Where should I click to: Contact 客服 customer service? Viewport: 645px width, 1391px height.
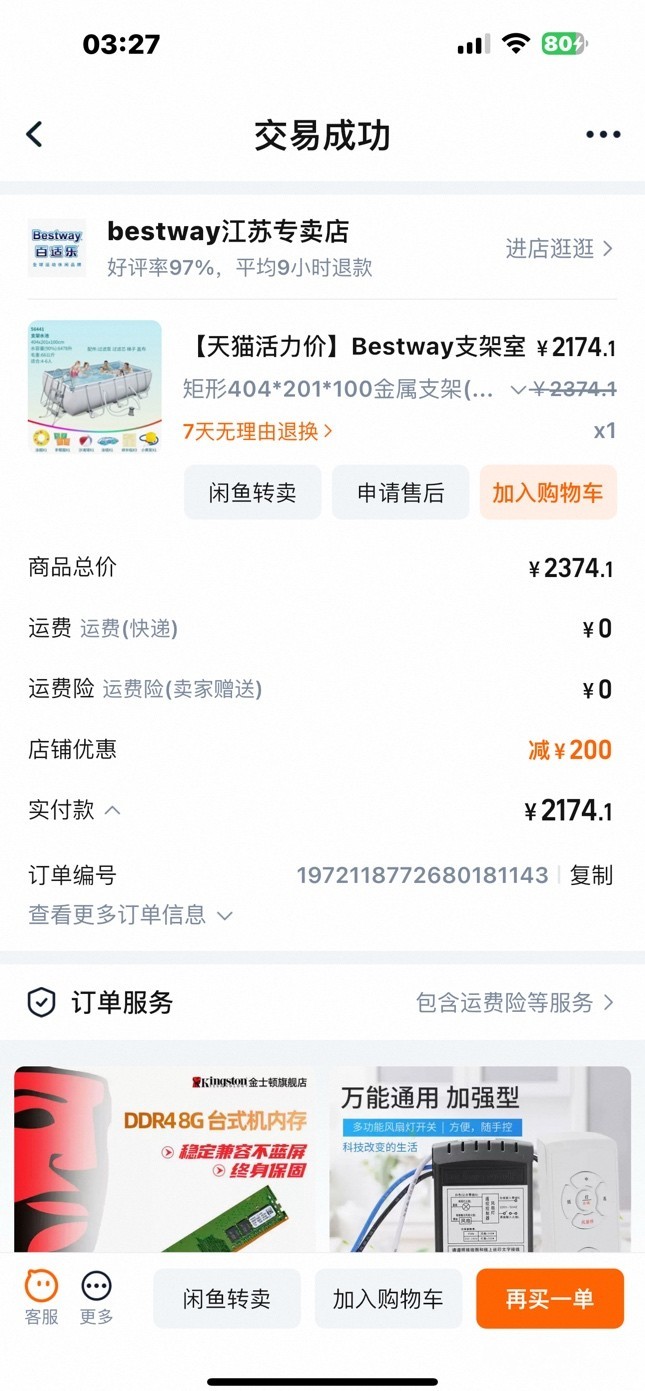(41, 1298)
